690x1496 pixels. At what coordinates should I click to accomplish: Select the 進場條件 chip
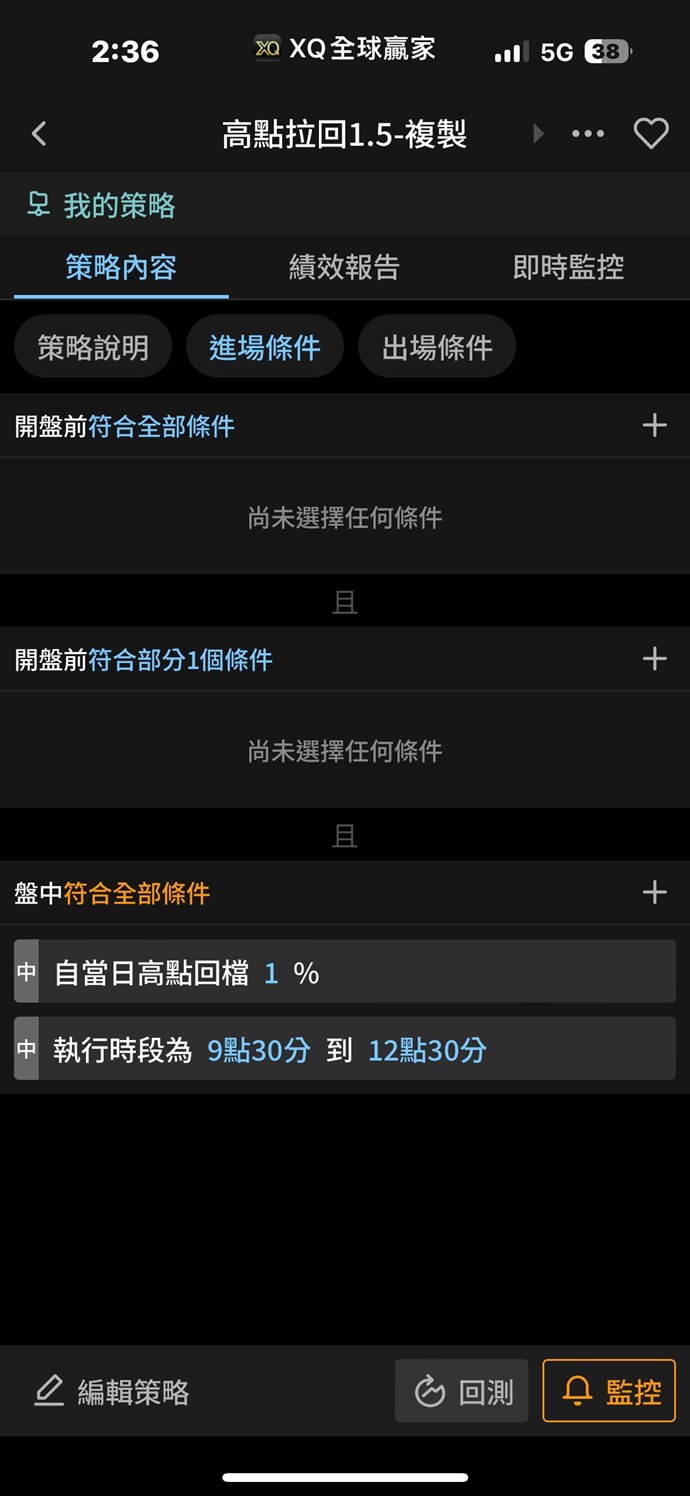click(265, 347)
